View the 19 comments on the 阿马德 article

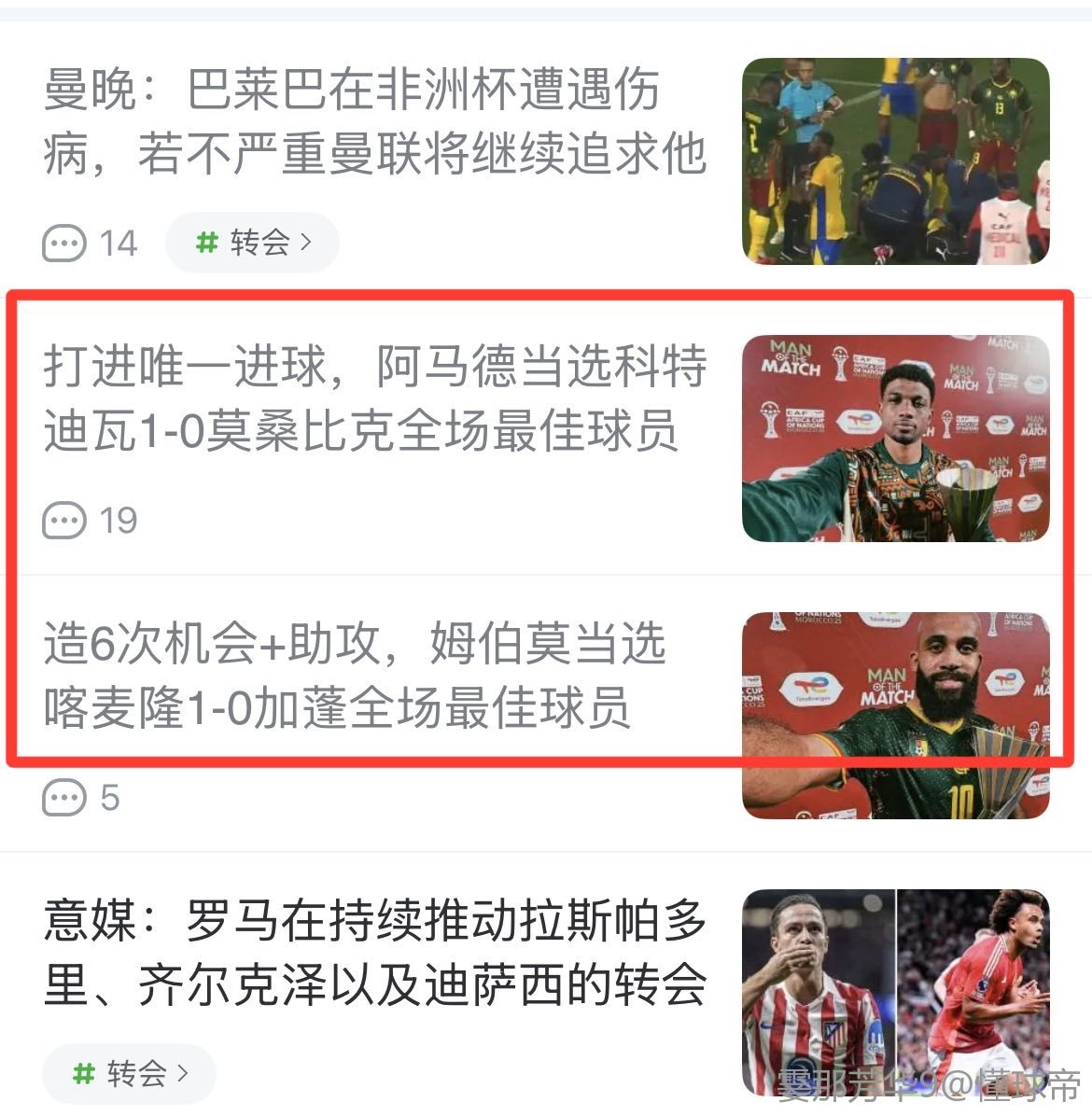91,520
